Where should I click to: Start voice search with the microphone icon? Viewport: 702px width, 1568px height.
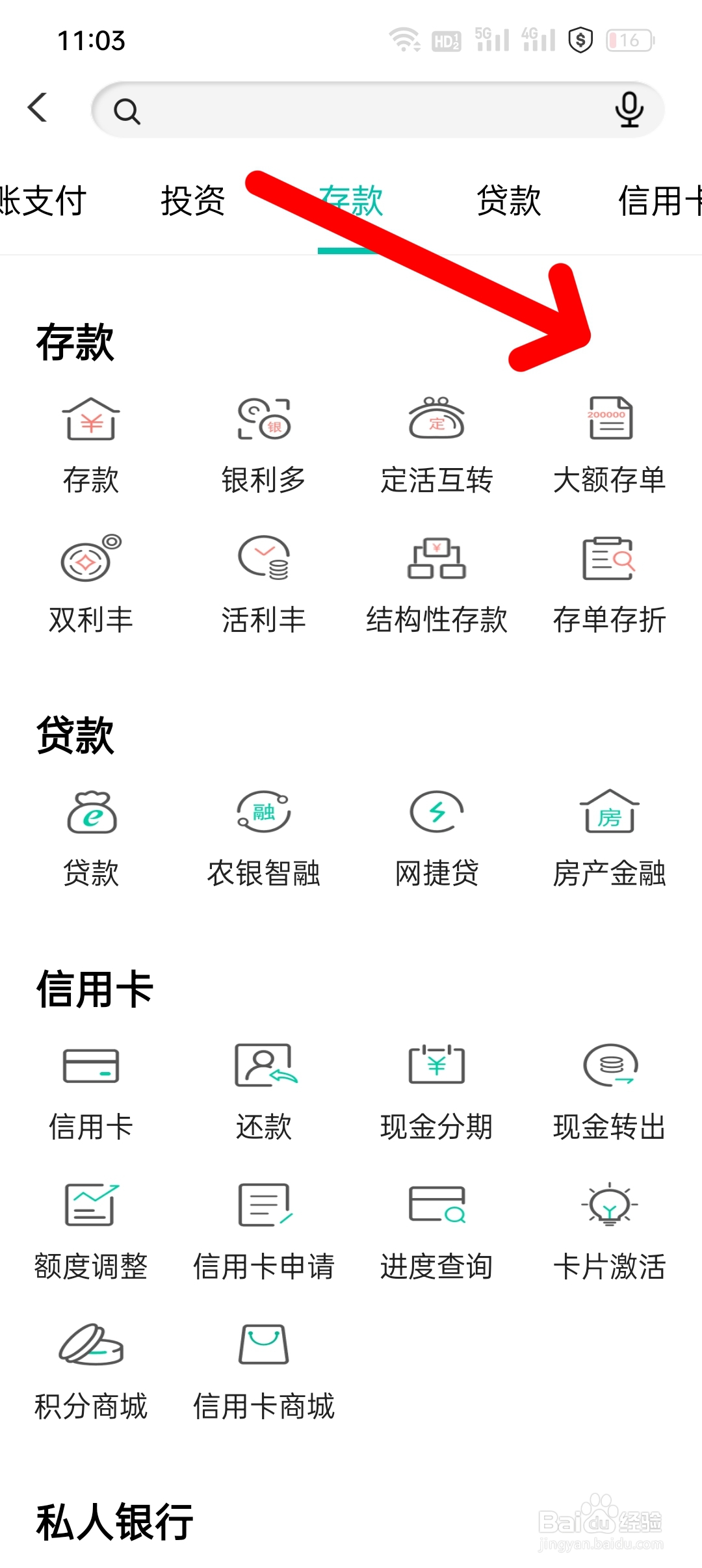coord(629,109)
